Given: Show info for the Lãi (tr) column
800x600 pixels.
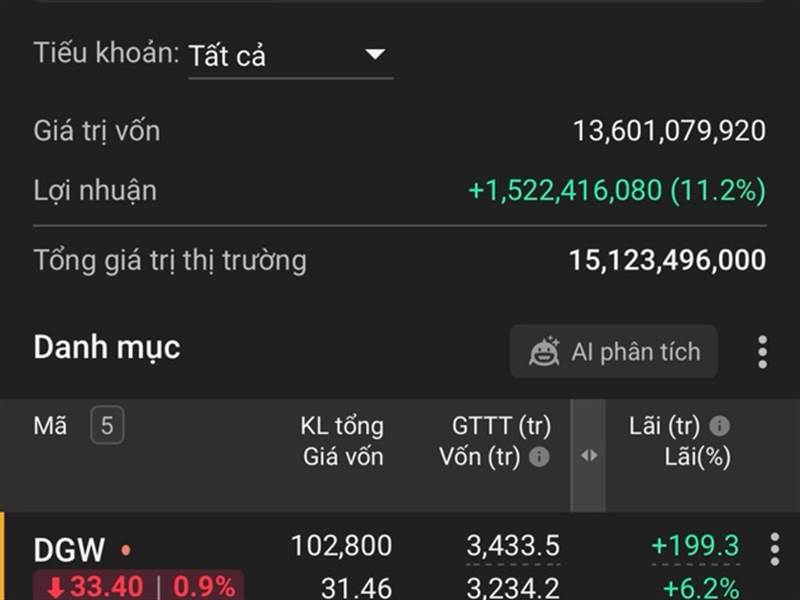Looking at the screenshot, I should (x=719, y=426).
